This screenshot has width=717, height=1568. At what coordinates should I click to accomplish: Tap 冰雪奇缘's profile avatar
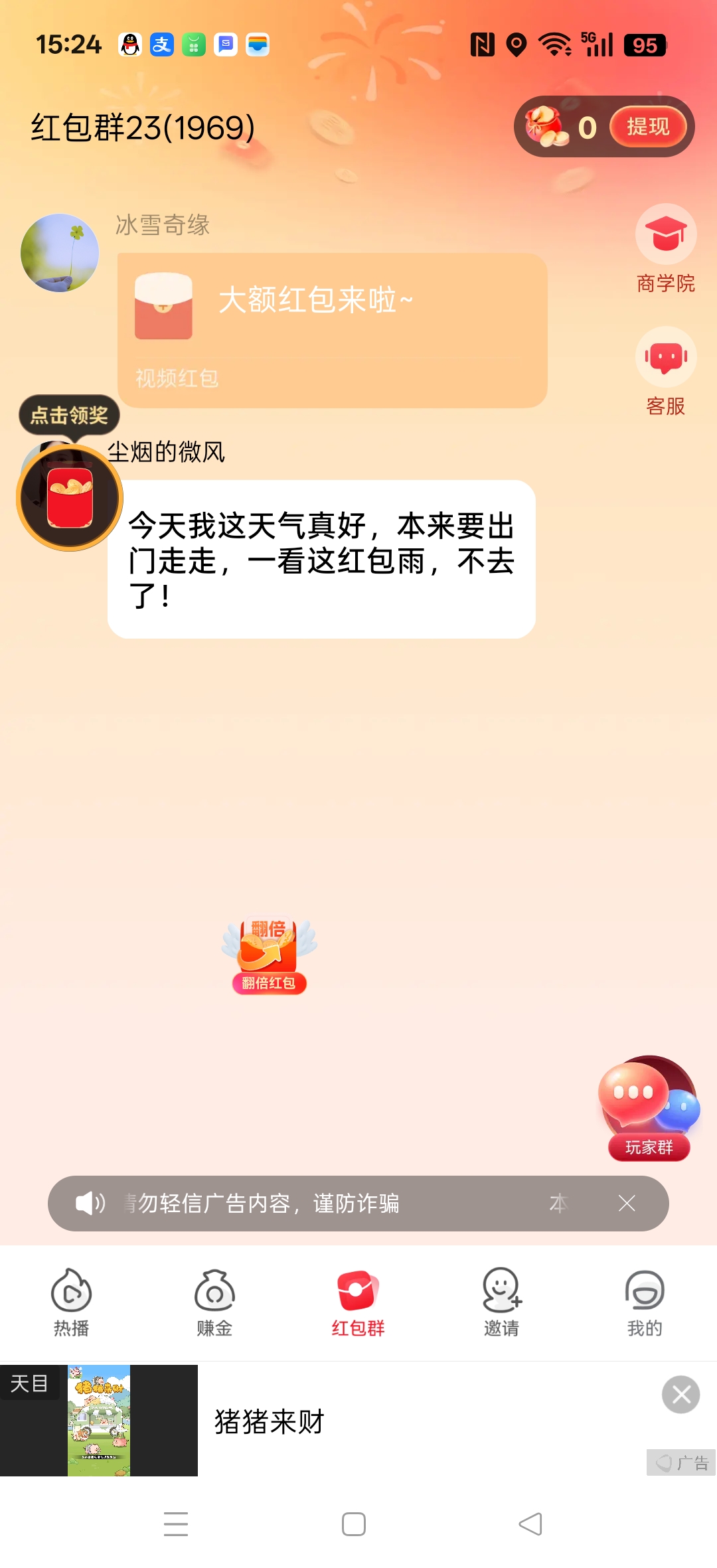click(x=58, y=252)
